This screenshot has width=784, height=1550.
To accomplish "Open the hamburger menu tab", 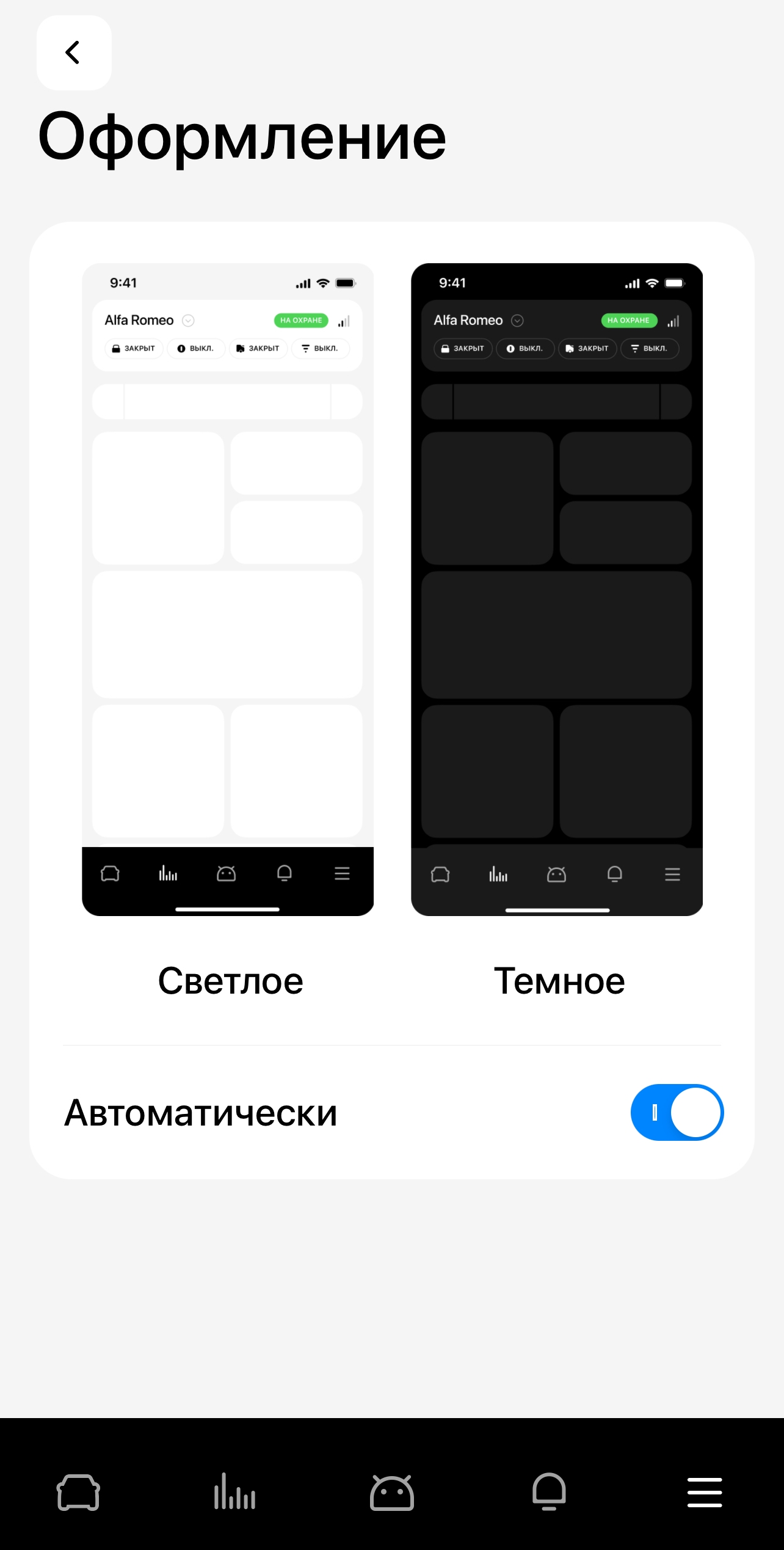I will (705, 1493).
